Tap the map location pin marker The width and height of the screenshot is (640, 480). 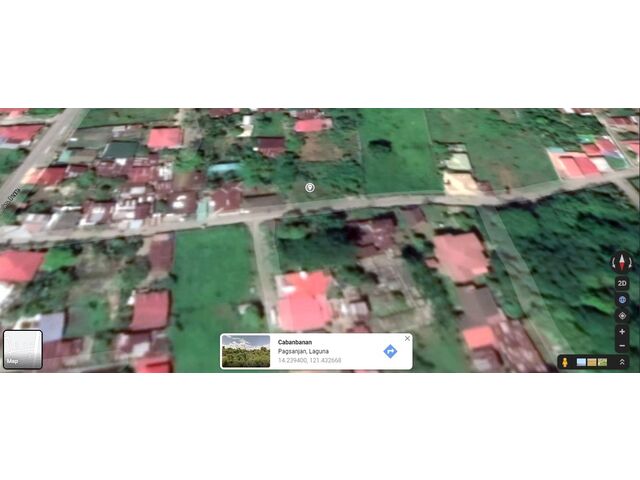click(309, 187)
